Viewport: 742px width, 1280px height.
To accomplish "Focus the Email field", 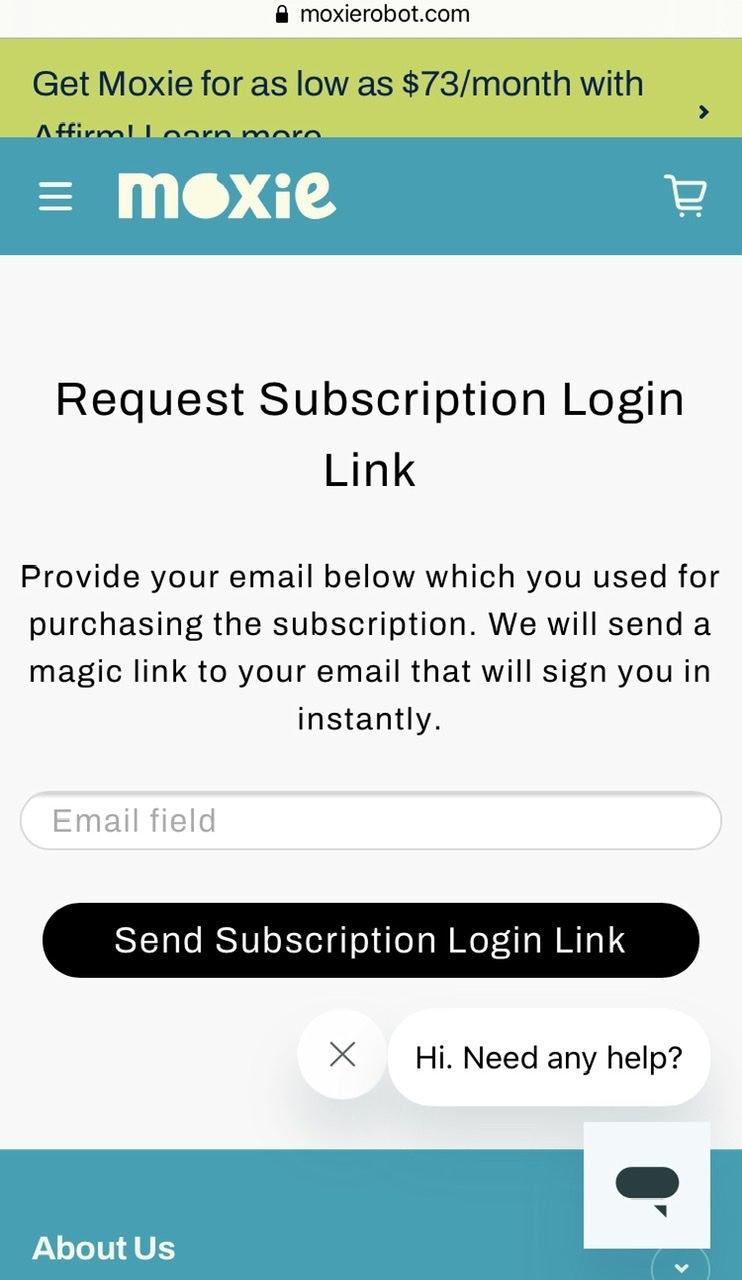I will (370, 821).
